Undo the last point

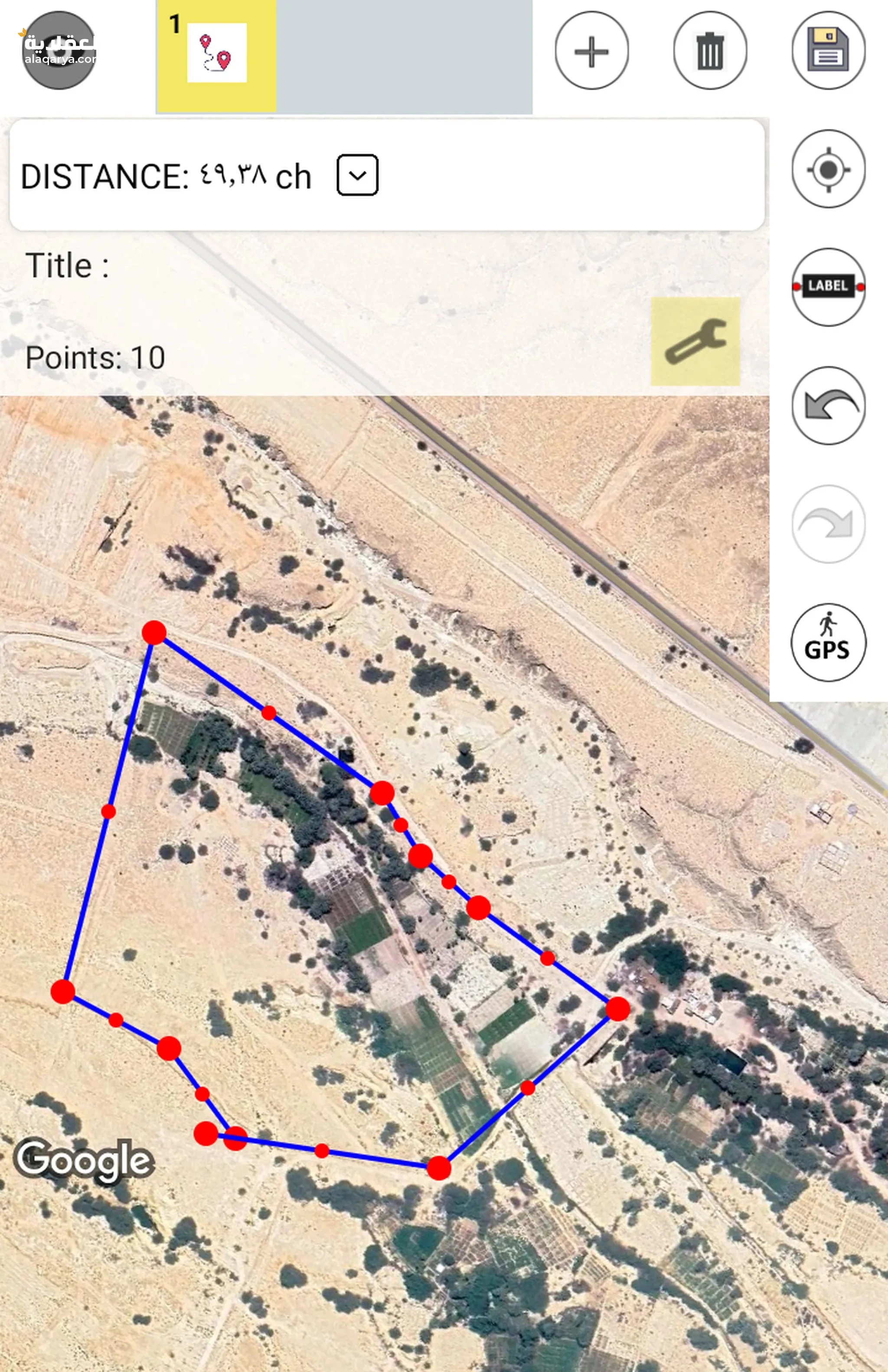pos(827,405)
